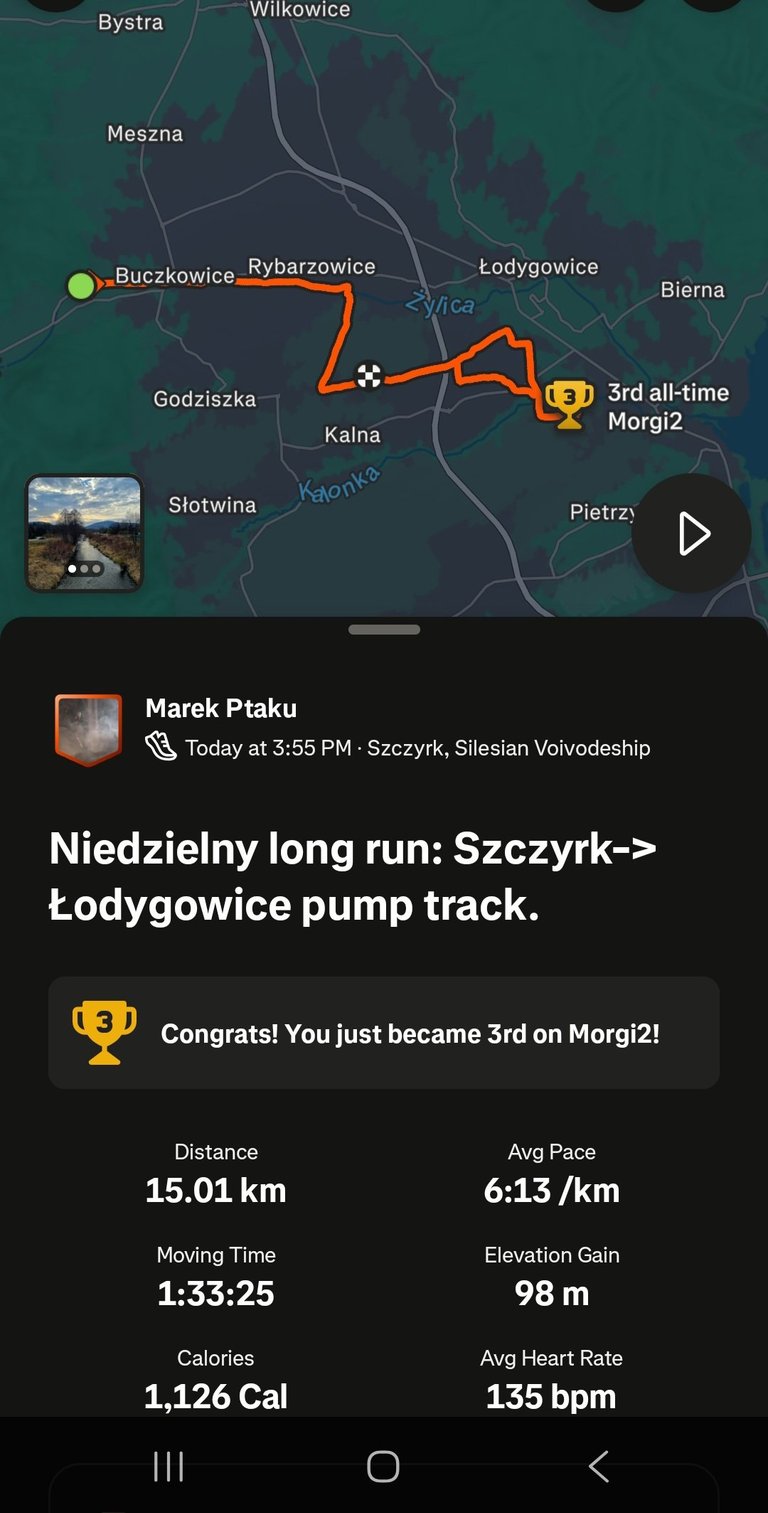Open Marek Ptaku's profile avatar
Viewport: 768px width, 1513px height.
click(x=88, y=729)
